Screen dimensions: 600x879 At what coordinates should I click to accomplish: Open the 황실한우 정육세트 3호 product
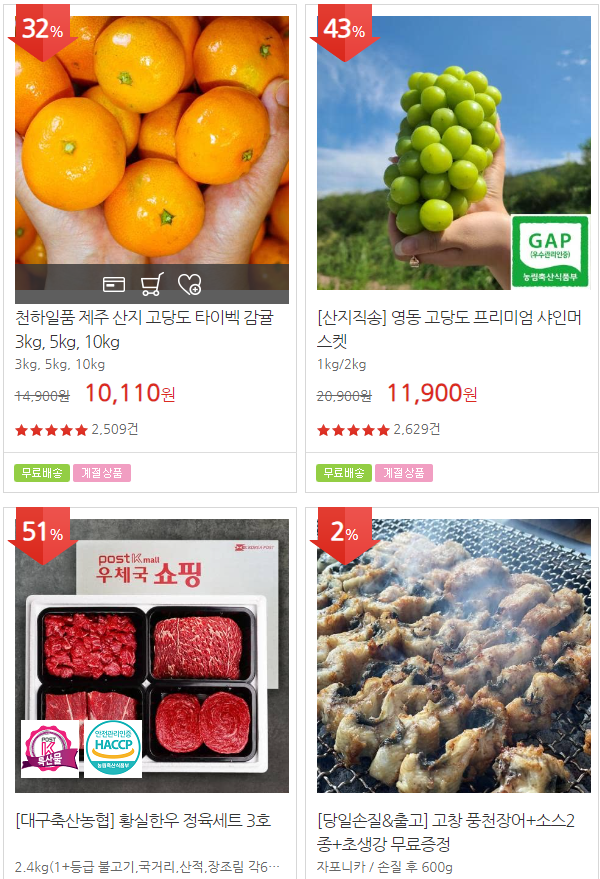click(x=143, y=821)
